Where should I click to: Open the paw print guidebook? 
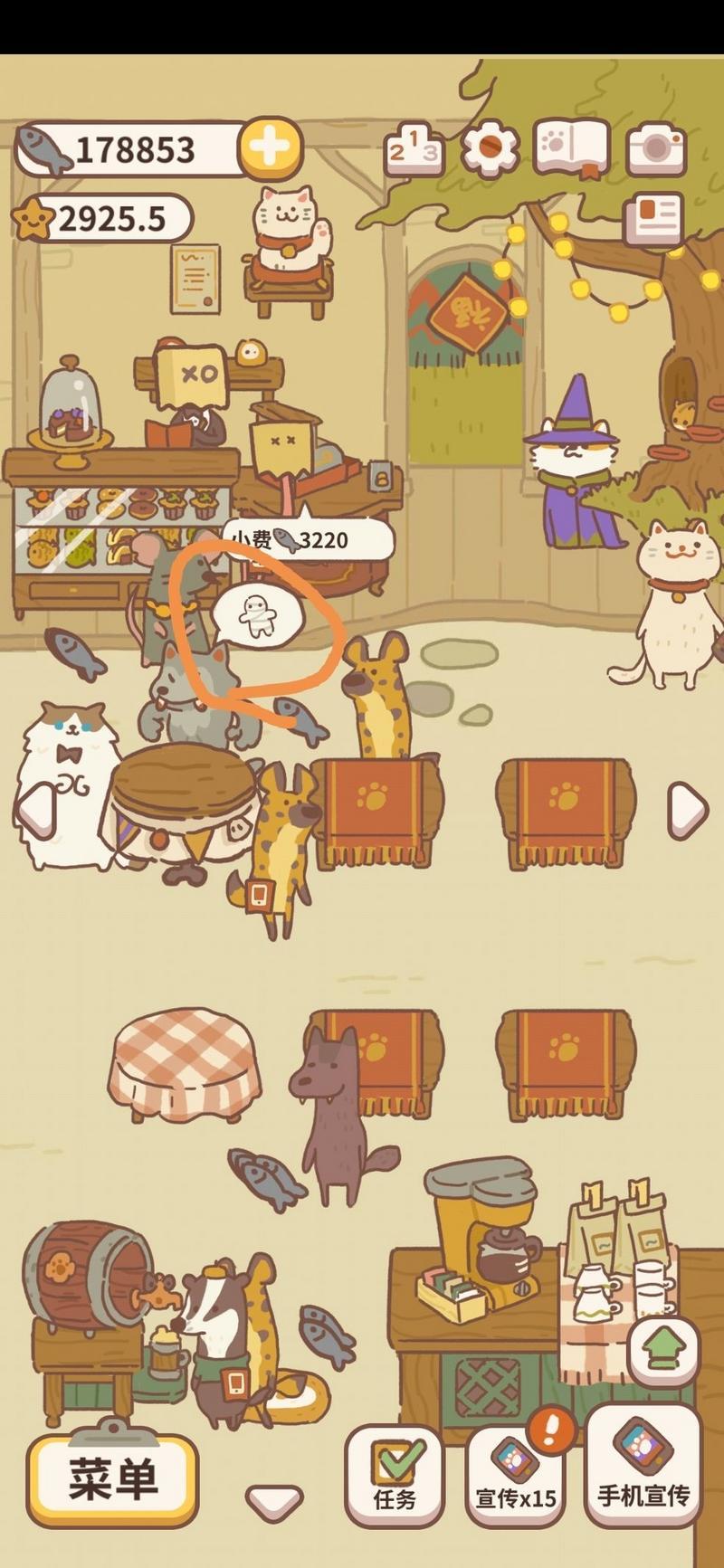click(x=570, y=147)
